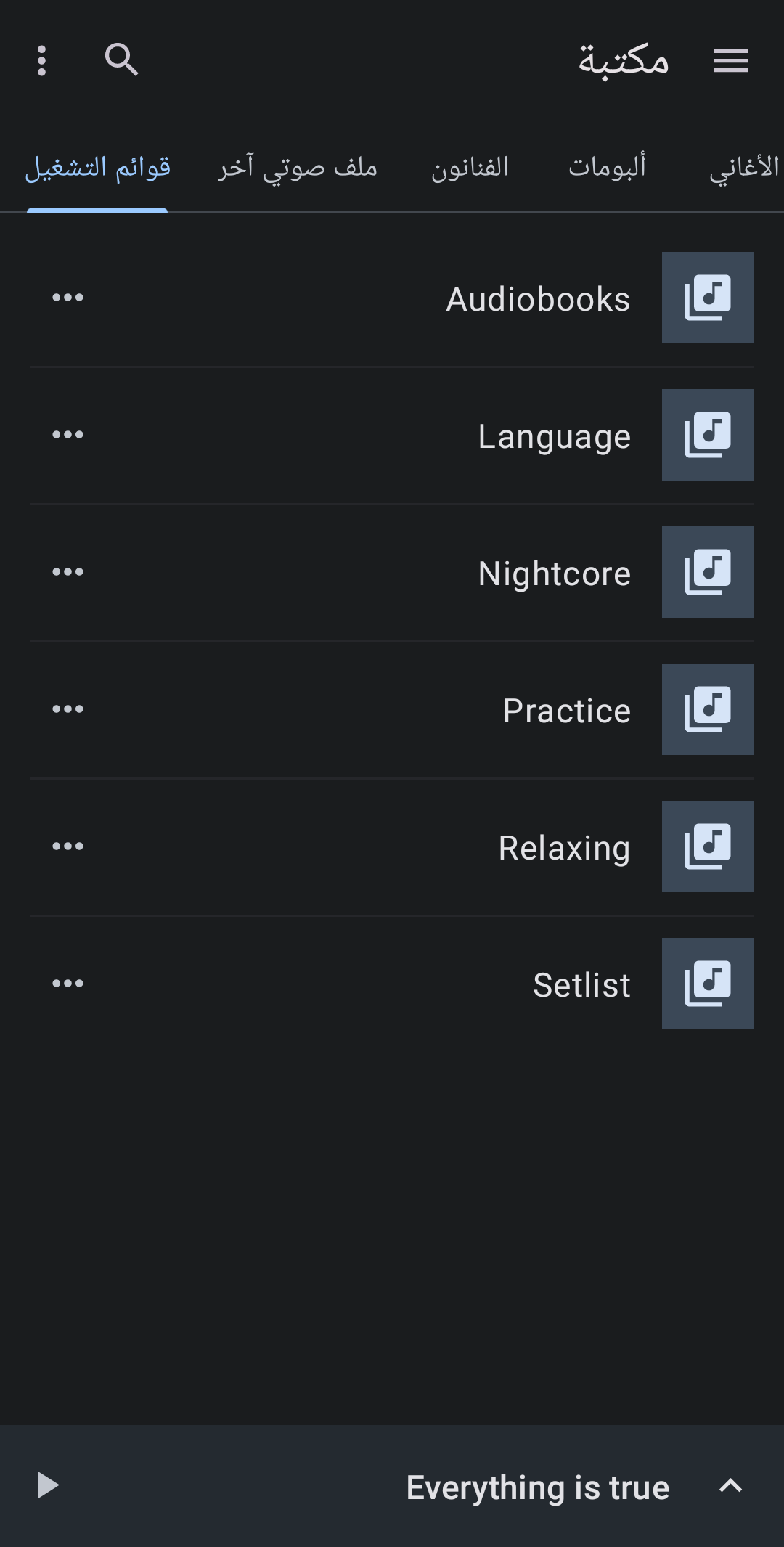Open more options for Audiobooks

(68, 298)
